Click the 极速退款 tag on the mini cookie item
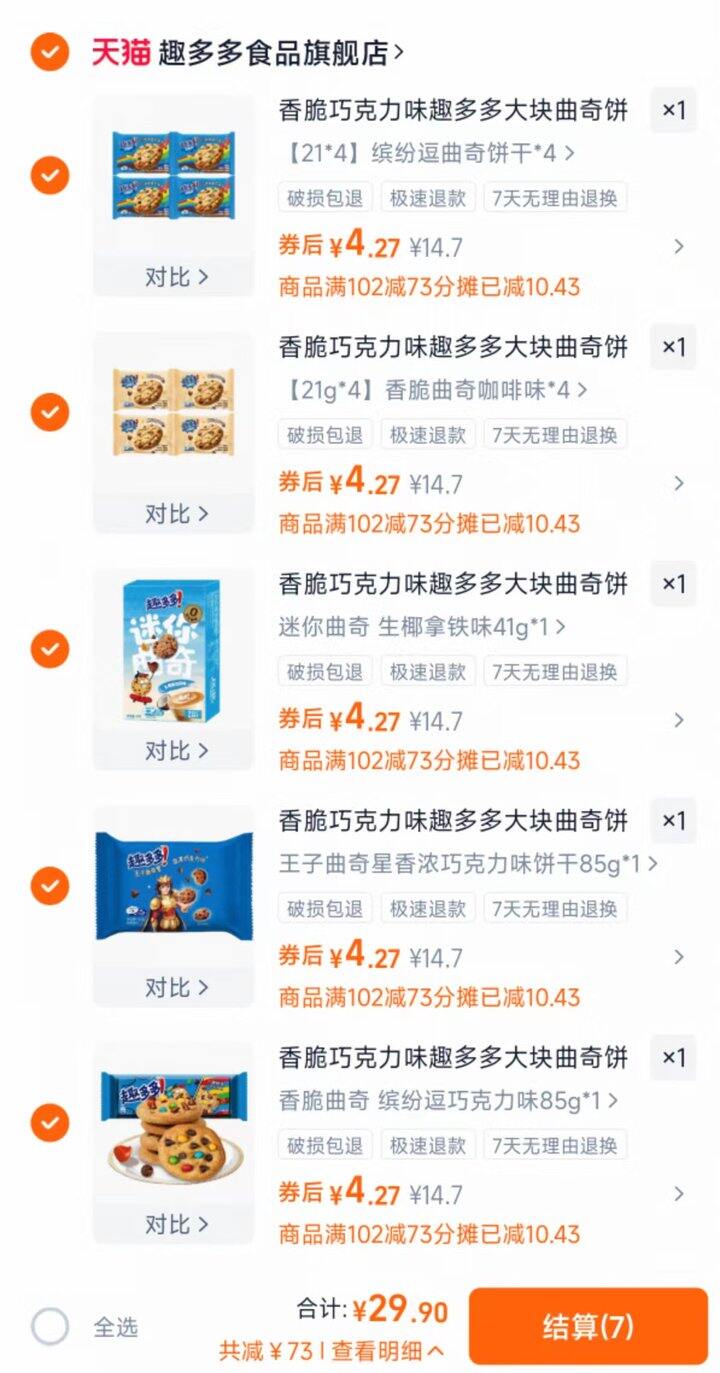 427,671
